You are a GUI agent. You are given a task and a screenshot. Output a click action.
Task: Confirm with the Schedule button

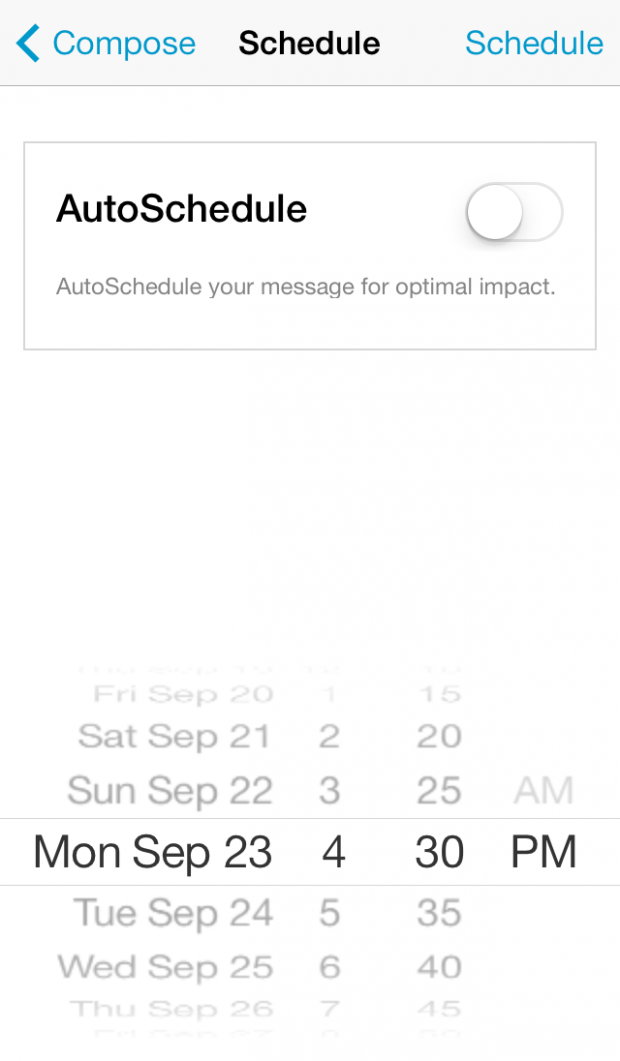pyautogui.click(x=534, y=44)
